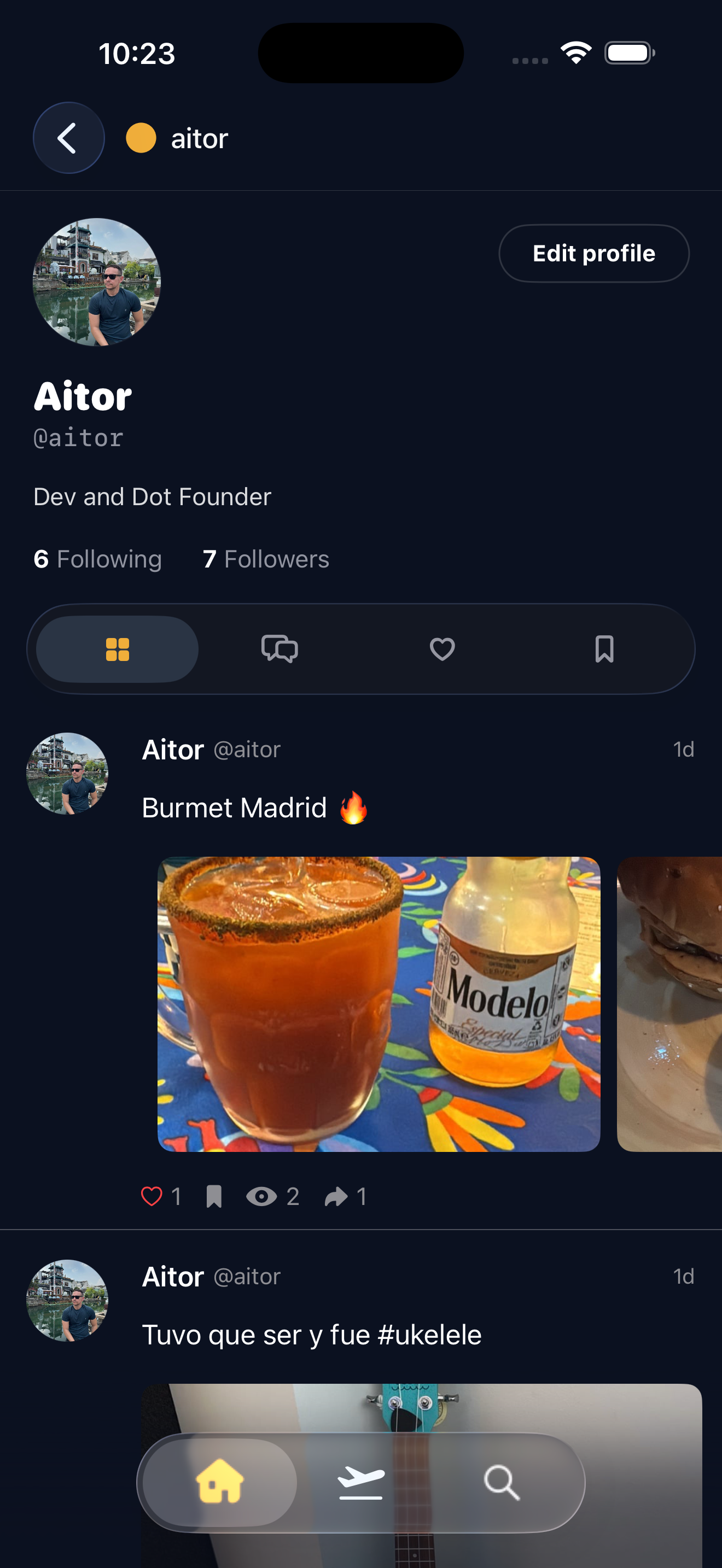View the 7 Followers list

pyautogui.click(x=266, y=559)
